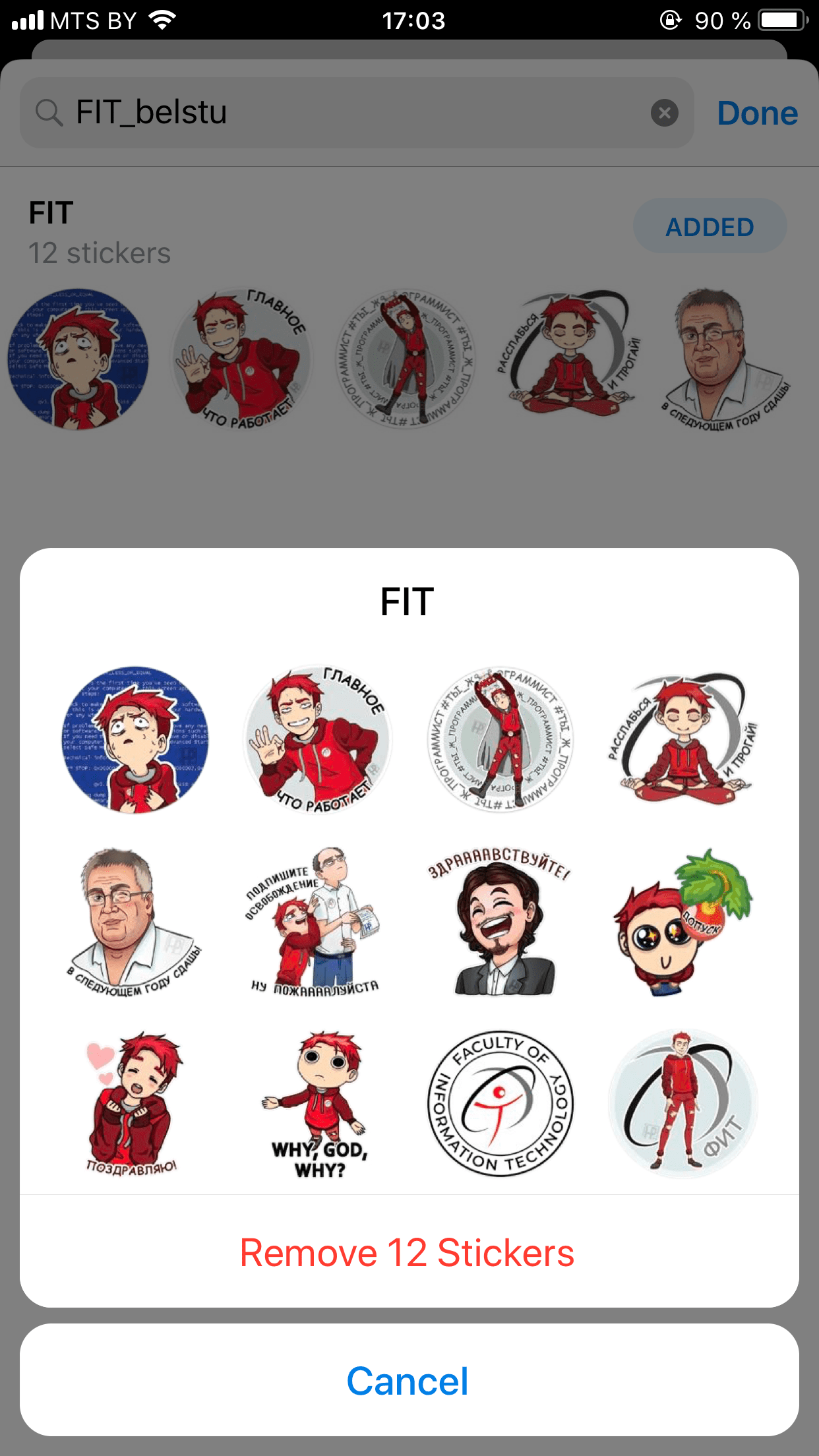Select the 'ДОПУСК' radish sticker
This screenshot has height=1456, width=819.
682,921
